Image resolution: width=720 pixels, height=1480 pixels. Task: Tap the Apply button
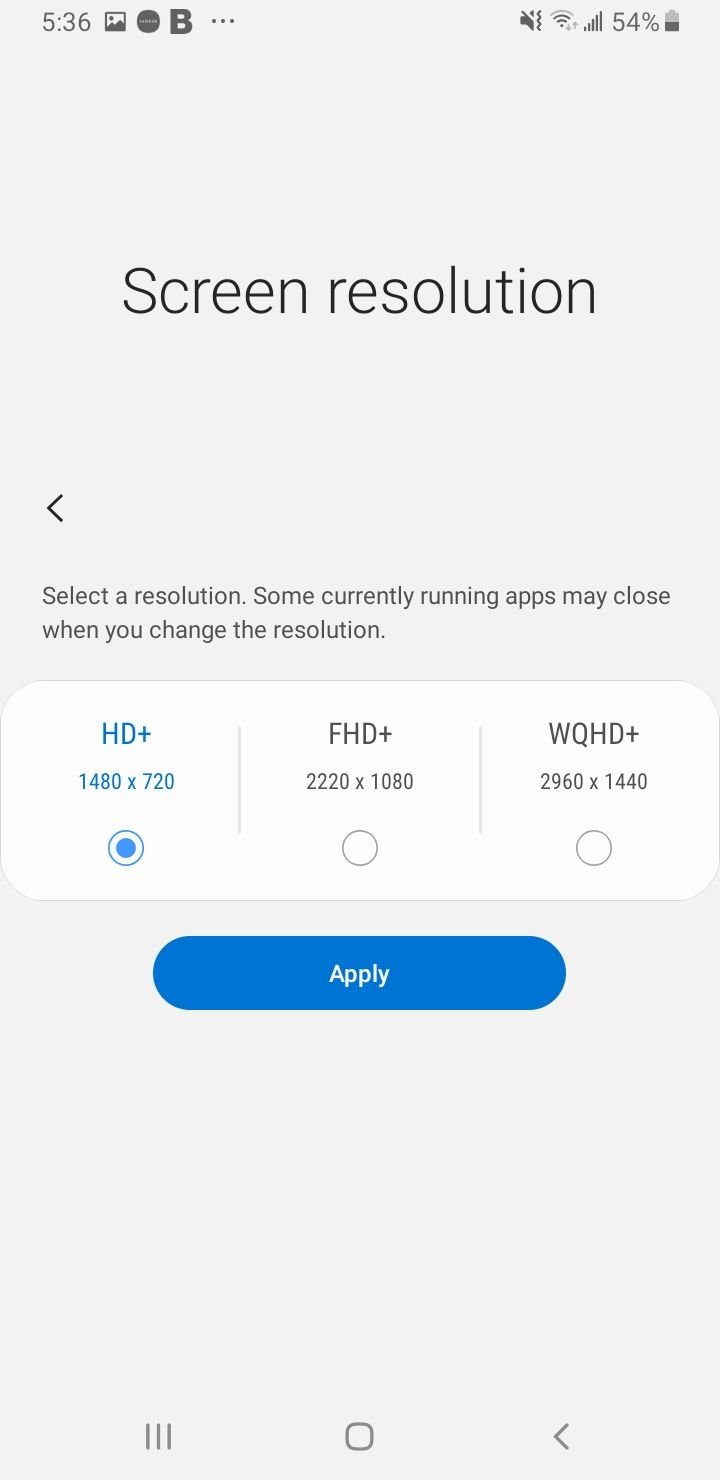(359, 973)
